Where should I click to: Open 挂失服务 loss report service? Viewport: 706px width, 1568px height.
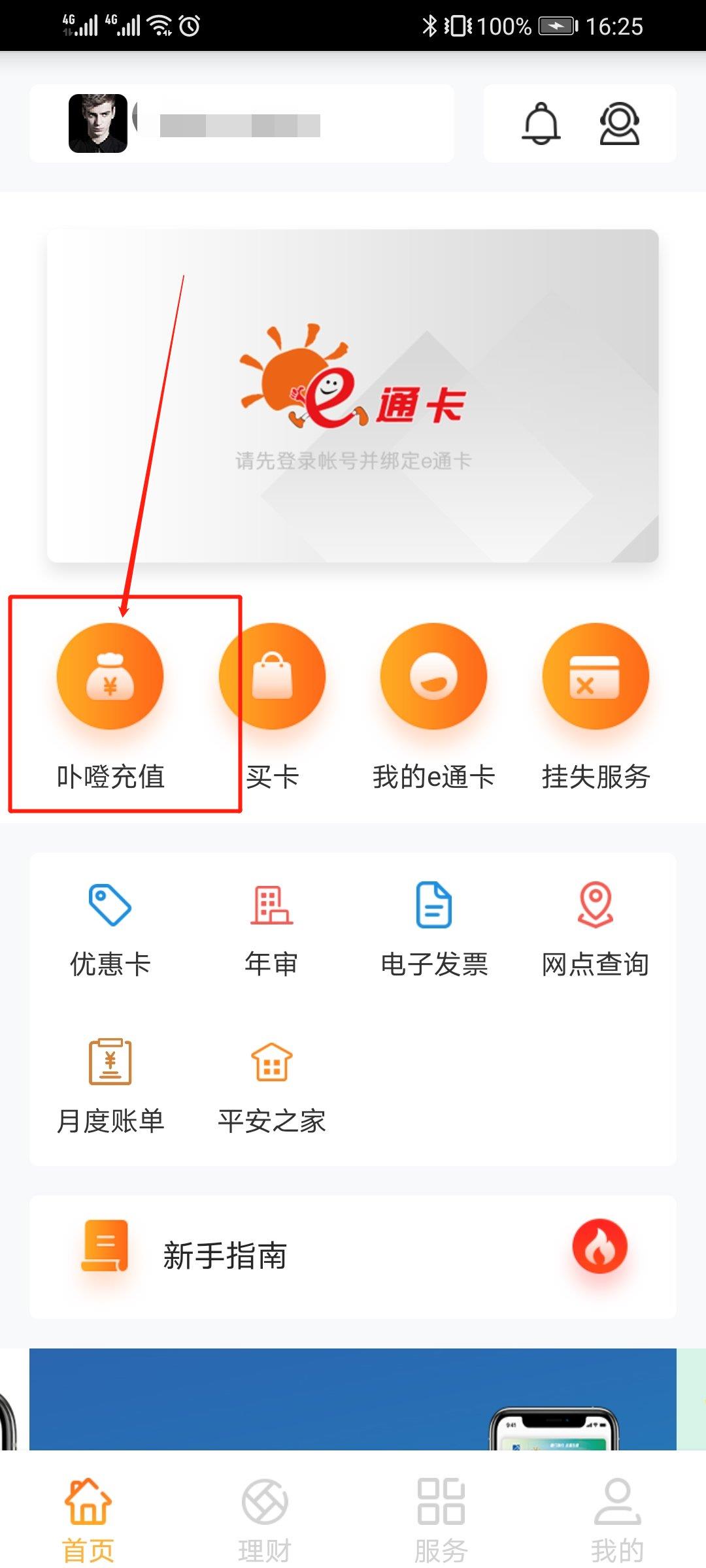click(x=596, y=676)
